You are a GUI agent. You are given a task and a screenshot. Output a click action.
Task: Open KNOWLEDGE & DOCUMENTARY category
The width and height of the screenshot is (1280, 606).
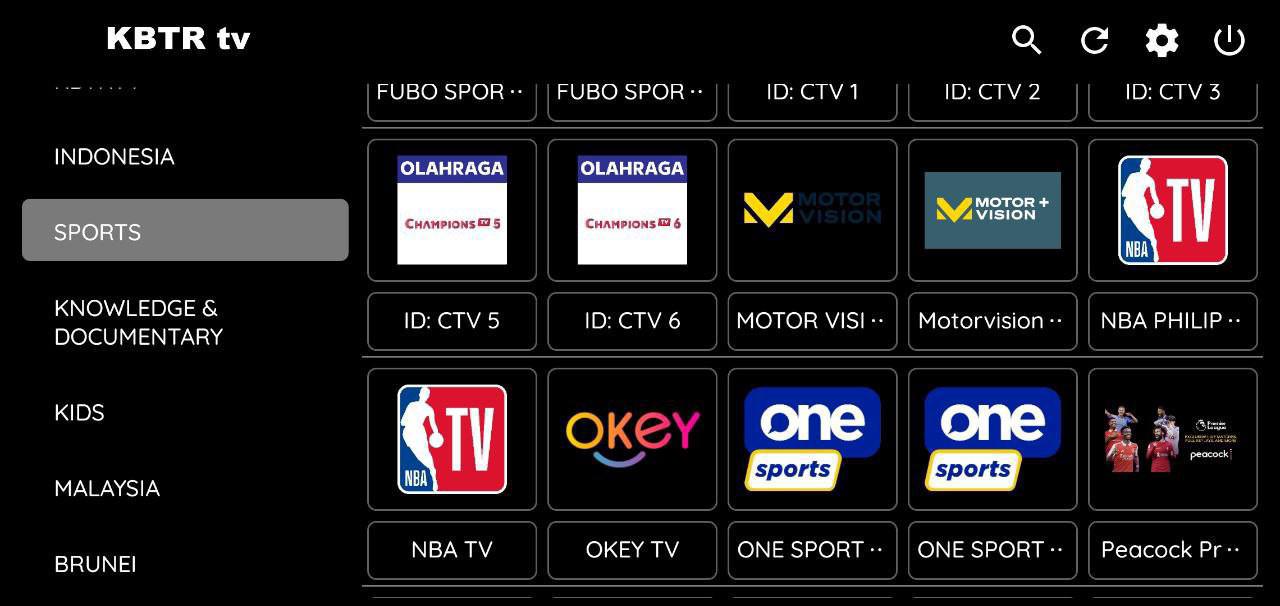[137, 322]
